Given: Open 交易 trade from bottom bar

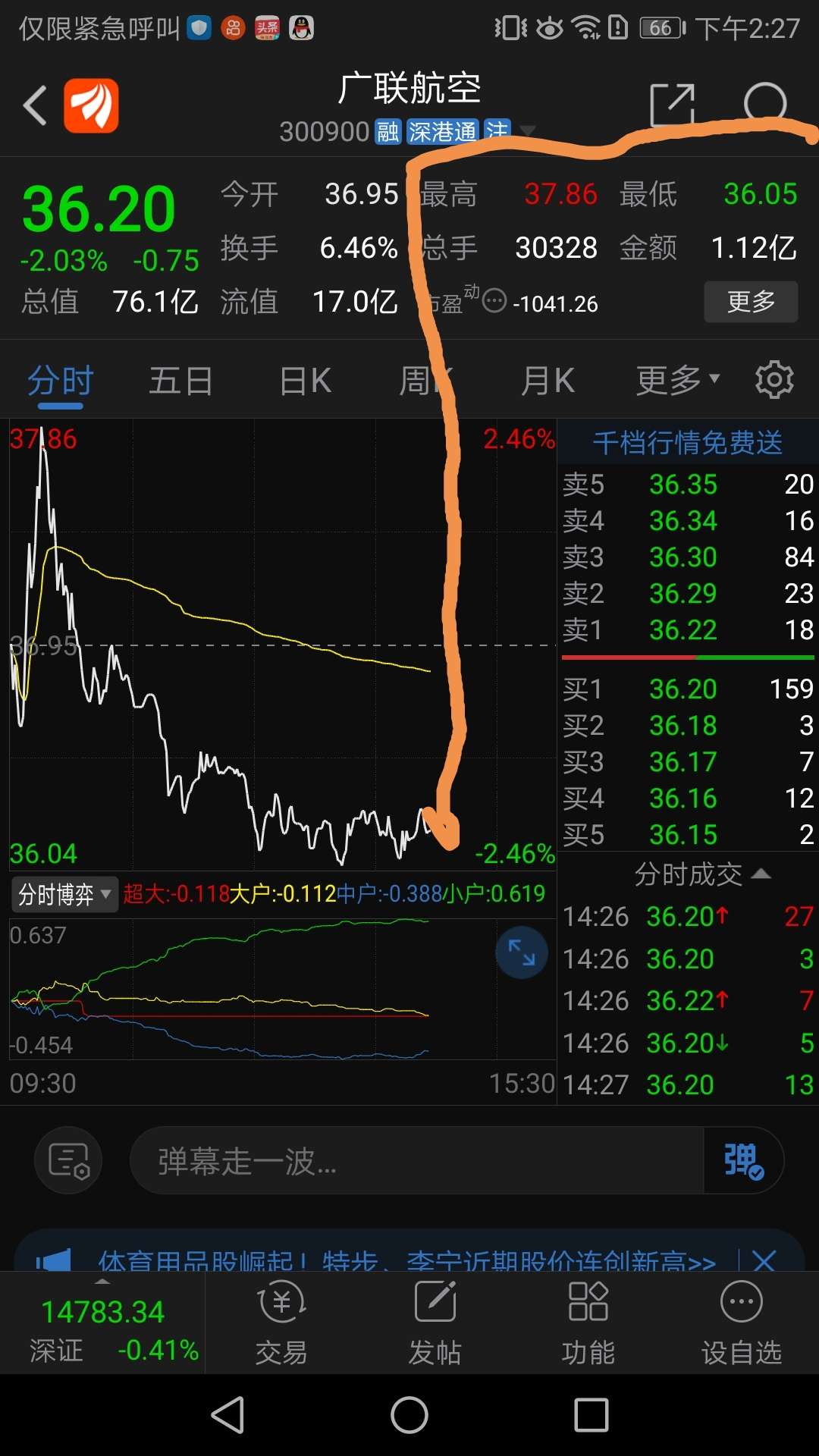Looking at the screenshot, I should tap(281, 1323).
